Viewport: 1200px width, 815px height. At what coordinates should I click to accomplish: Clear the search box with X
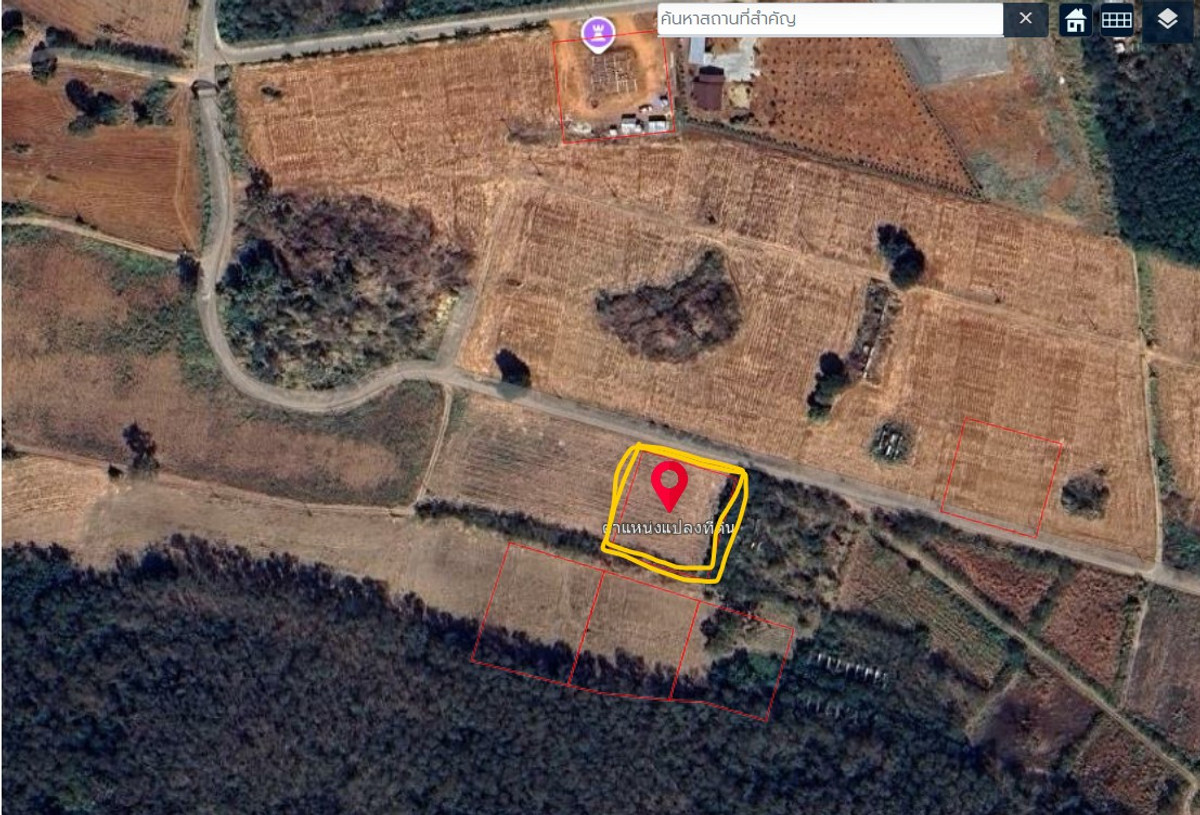[1026, 19]
